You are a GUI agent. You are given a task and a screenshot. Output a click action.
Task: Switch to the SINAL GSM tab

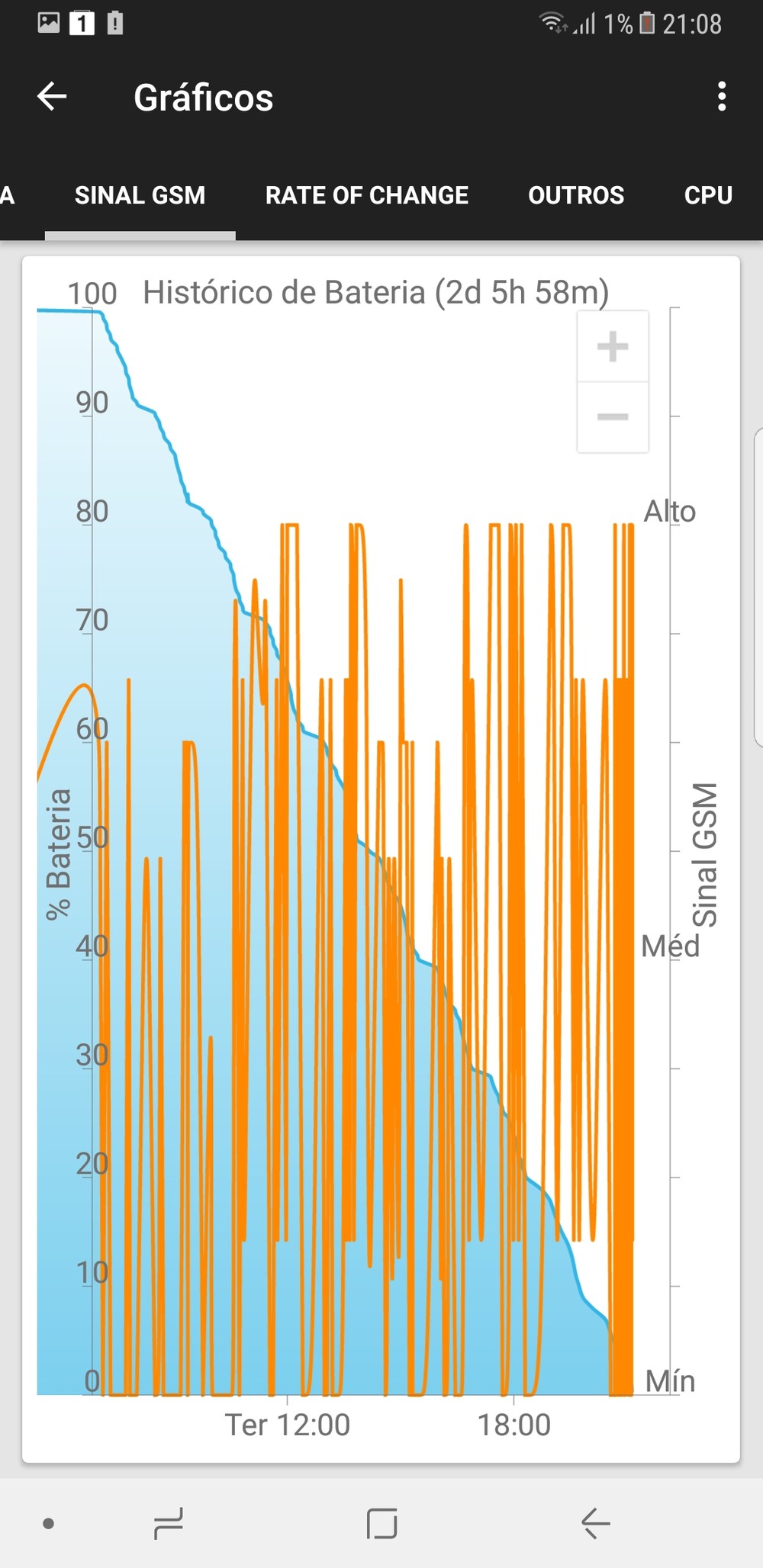(140, 195)
